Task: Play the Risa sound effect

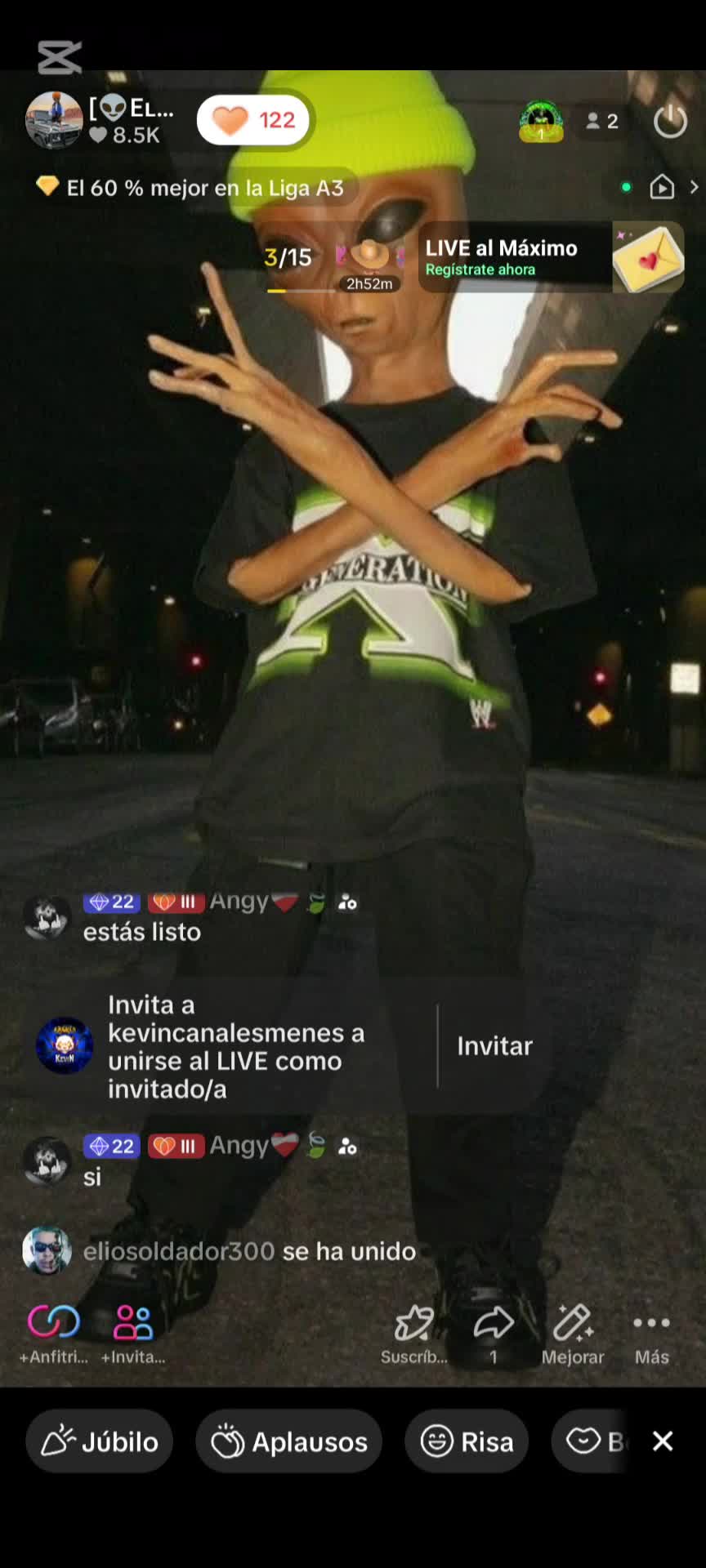Action: pos(467,1441)
